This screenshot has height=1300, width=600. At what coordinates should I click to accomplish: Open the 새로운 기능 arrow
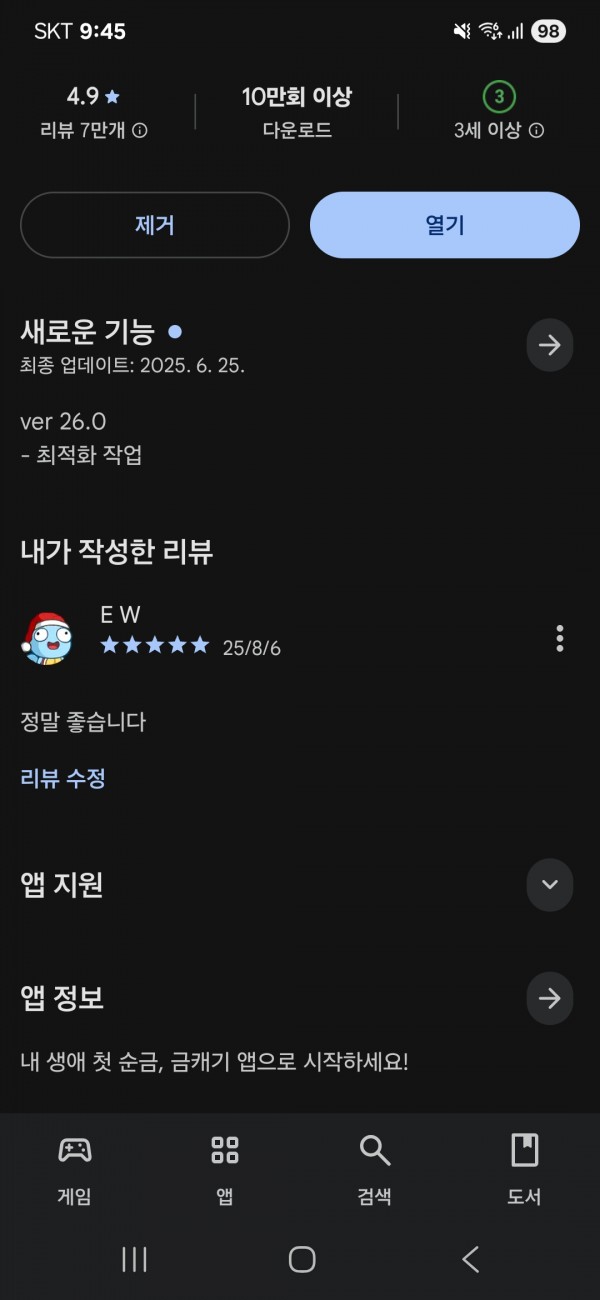(x=549, y=345)
